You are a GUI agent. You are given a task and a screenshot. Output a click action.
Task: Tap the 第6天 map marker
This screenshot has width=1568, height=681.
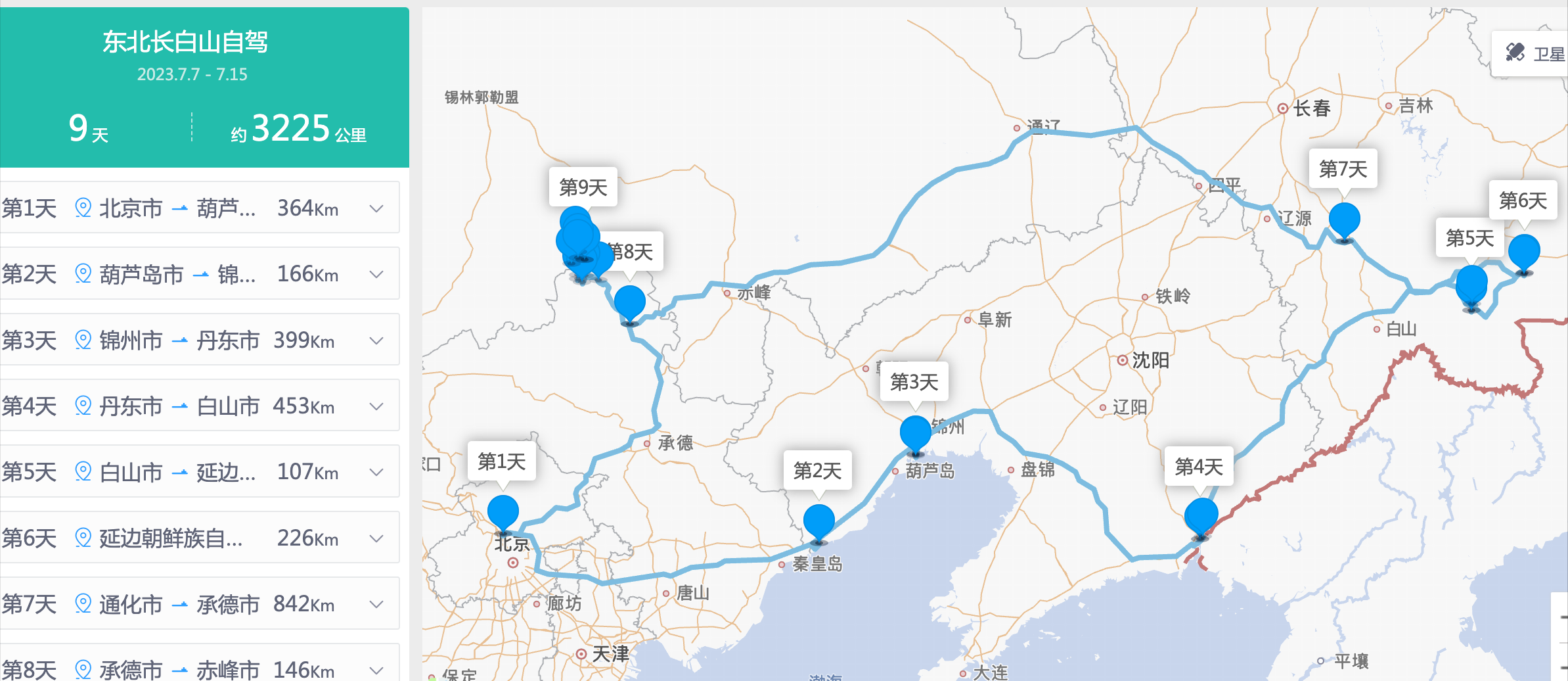point(1524,250)
